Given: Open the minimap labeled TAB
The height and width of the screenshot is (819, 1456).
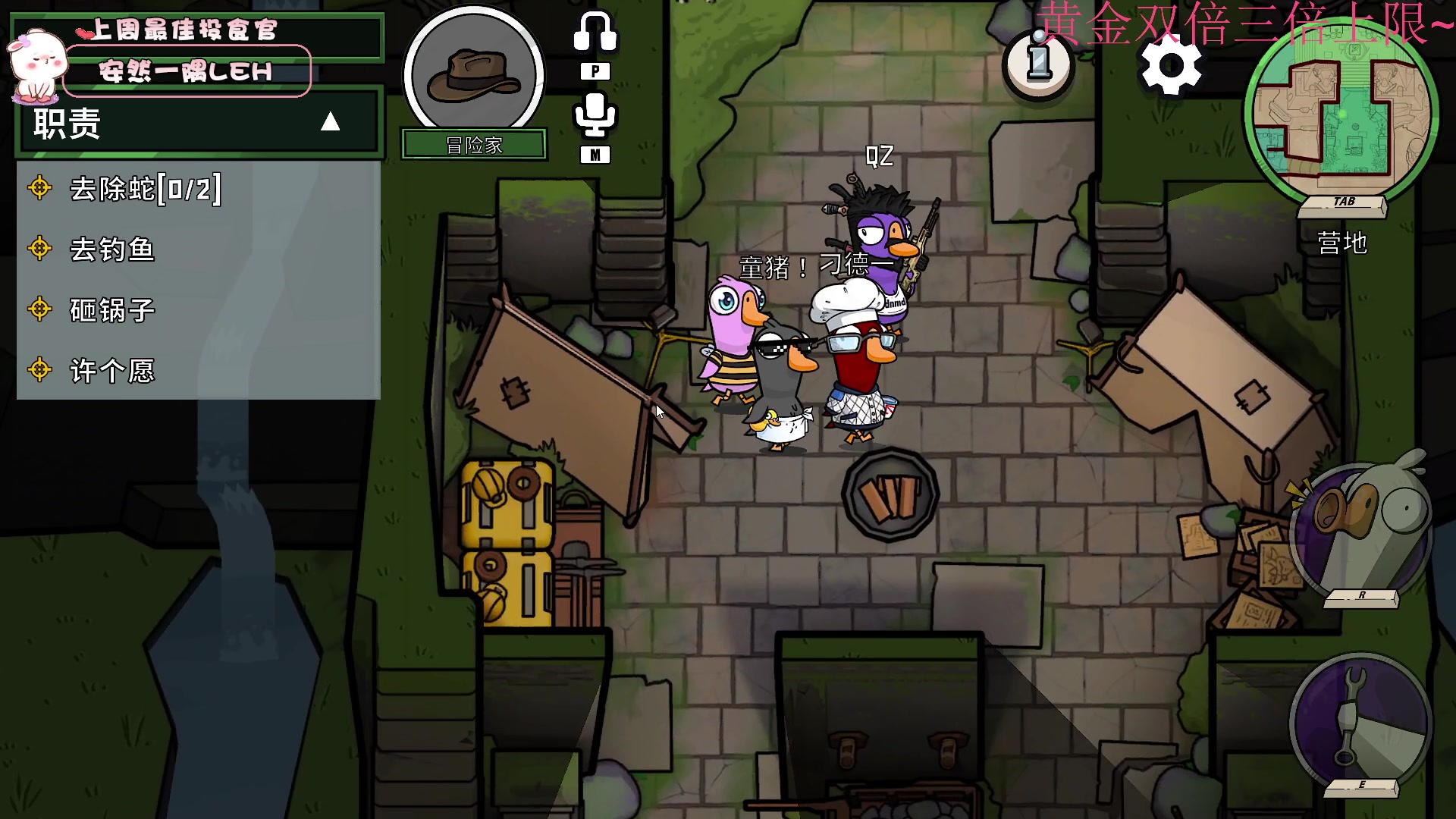Looking at the screenshot, I should pos(1341,114).
